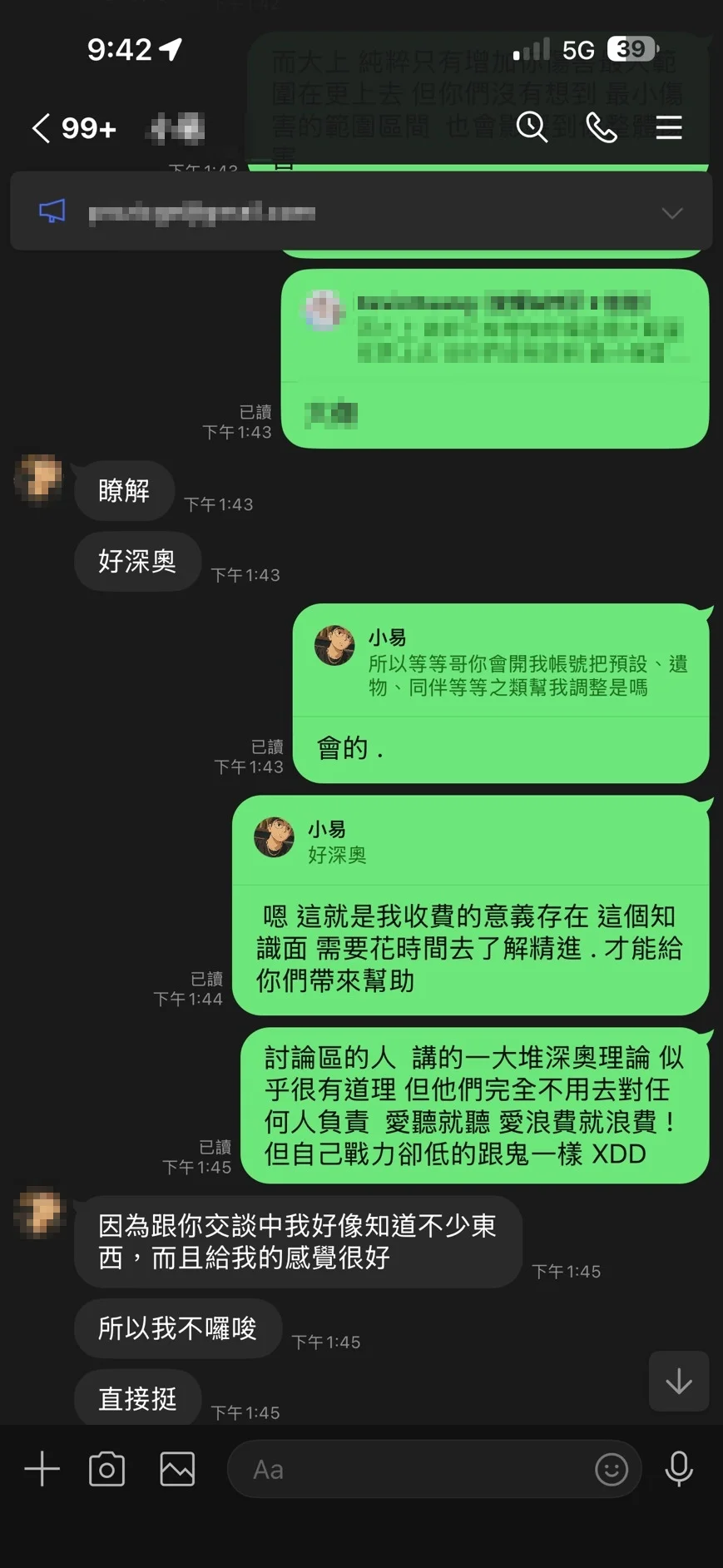
Task: Jump to the latest message
Action: (678, 1381)
